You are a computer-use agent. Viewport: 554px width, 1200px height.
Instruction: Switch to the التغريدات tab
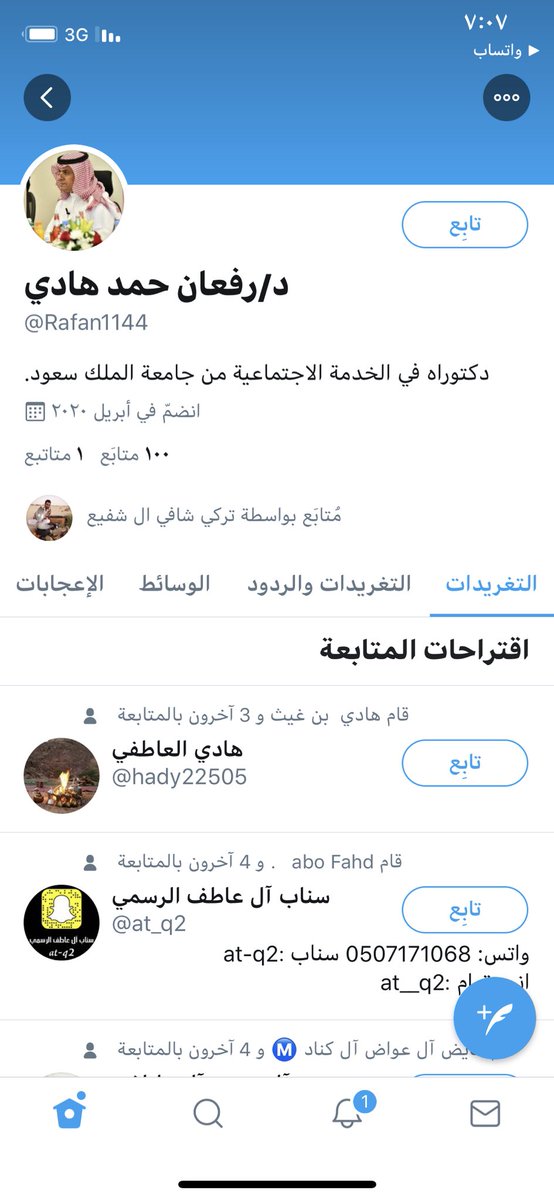(491, 584)
